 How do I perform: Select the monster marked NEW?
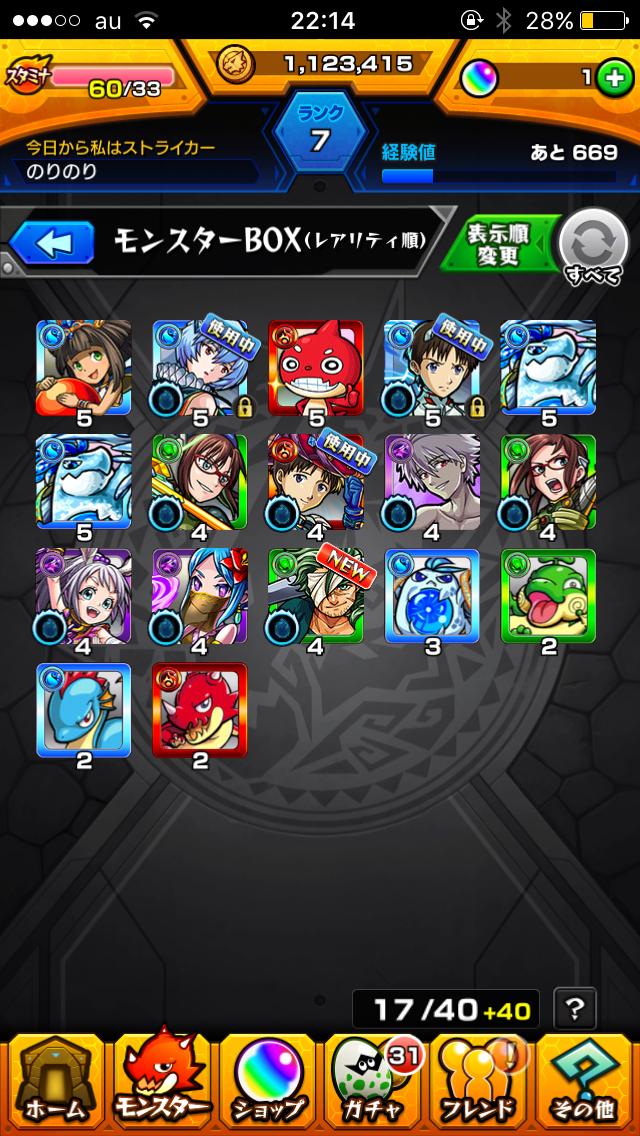(316, 596)
